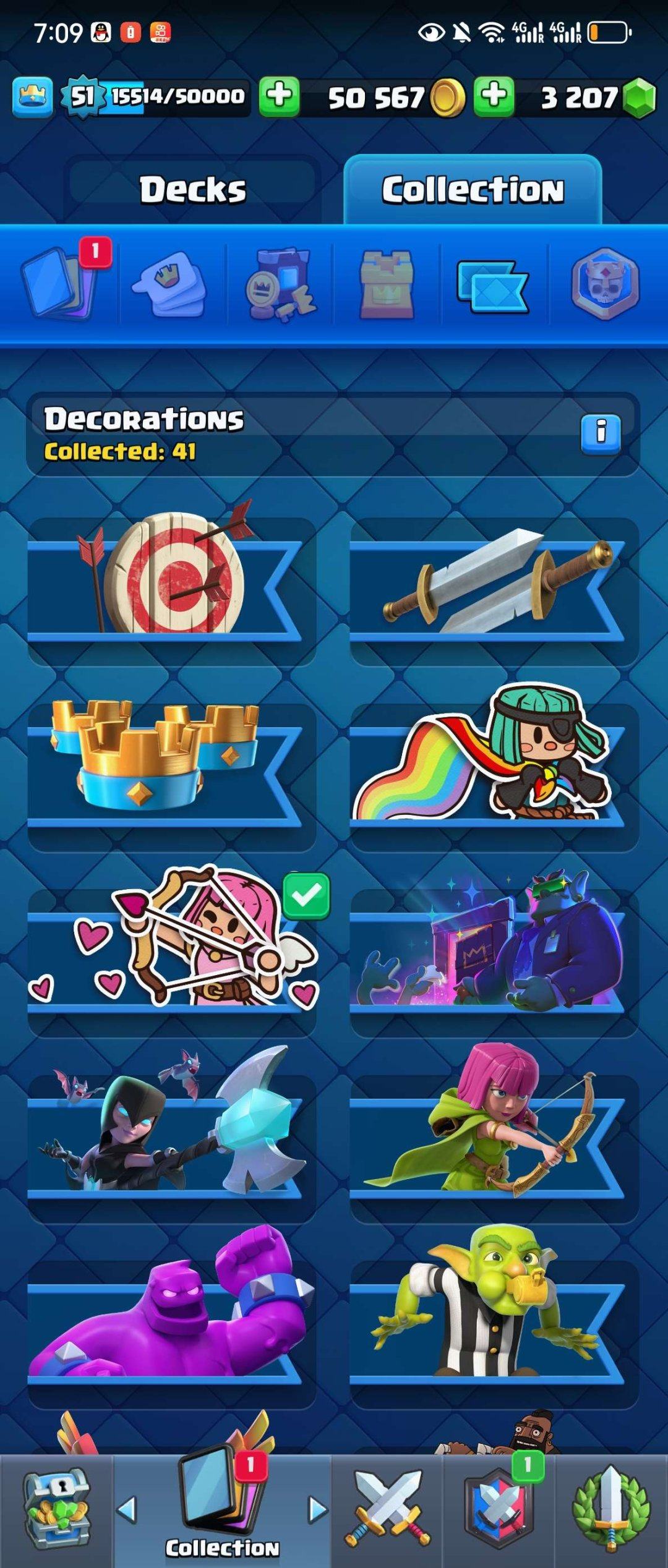Open the Decorations info button
Image resolution: width=668 pixels, height=1568 pixels.
(x=600, y=434)
